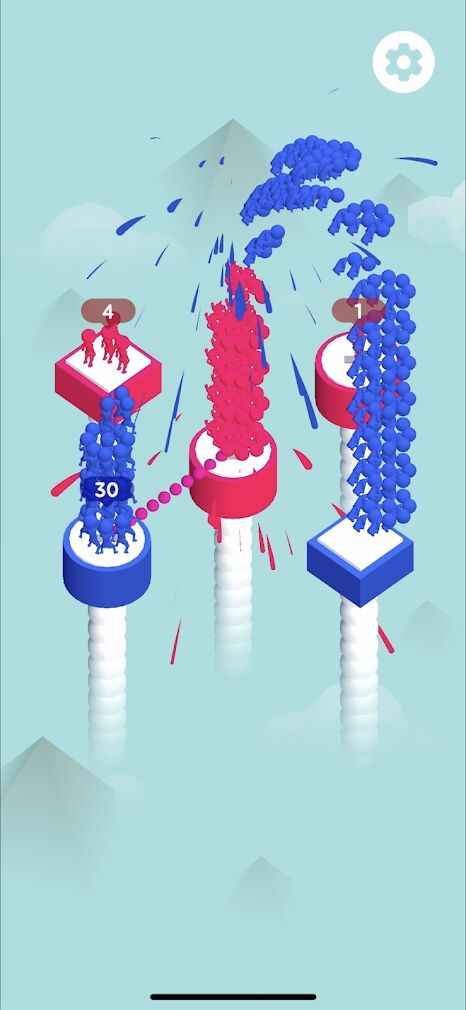Open the settings gear
Screen dimensions: 466x1010
pos(403,62)
